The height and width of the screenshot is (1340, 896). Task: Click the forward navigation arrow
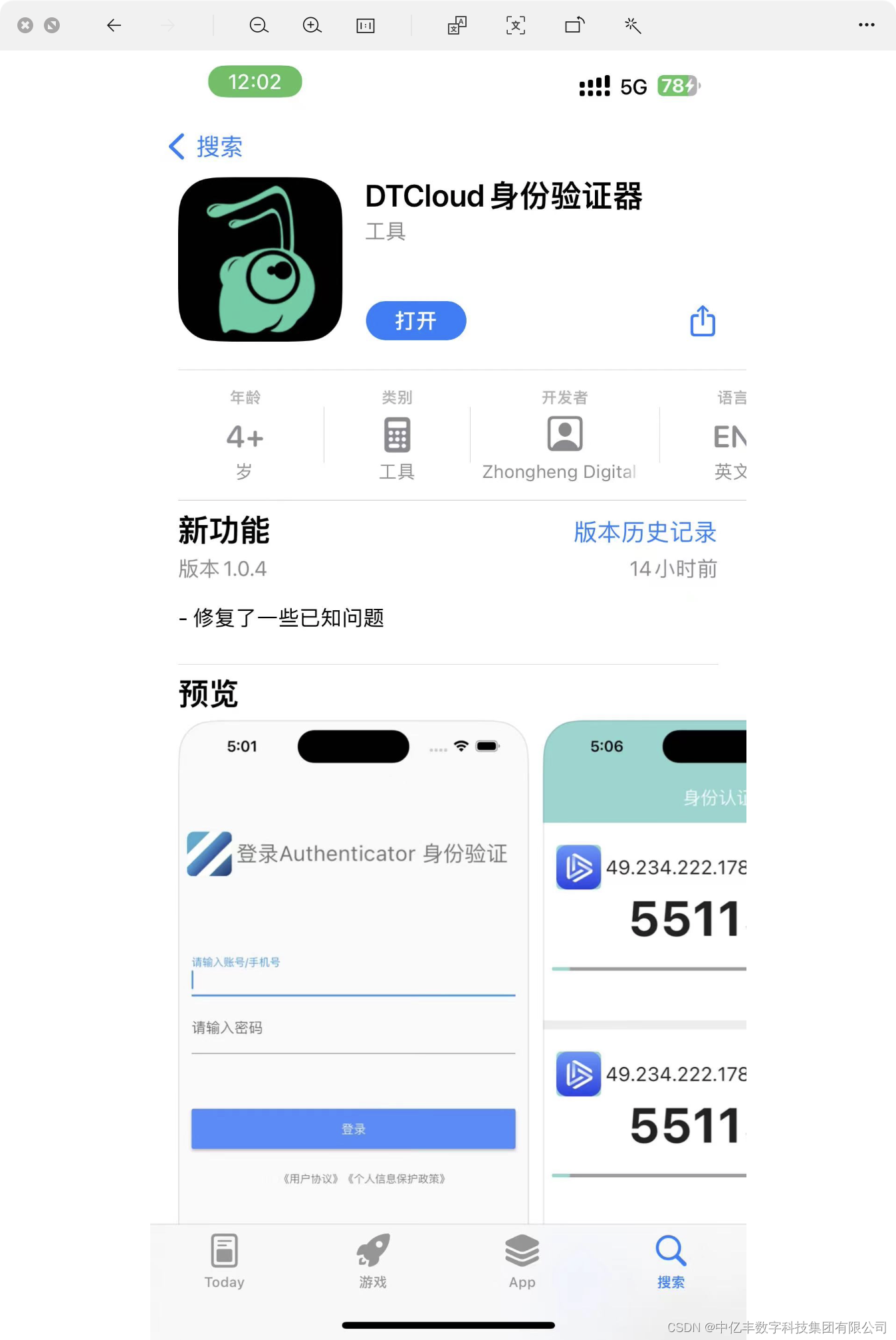[166, 25]
